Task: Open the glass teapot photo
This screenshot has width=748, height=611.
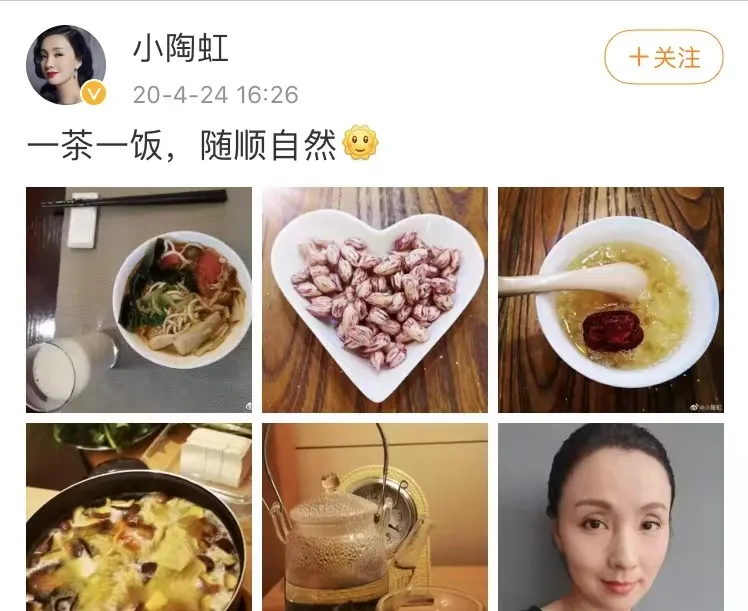Action: point(375,517)
